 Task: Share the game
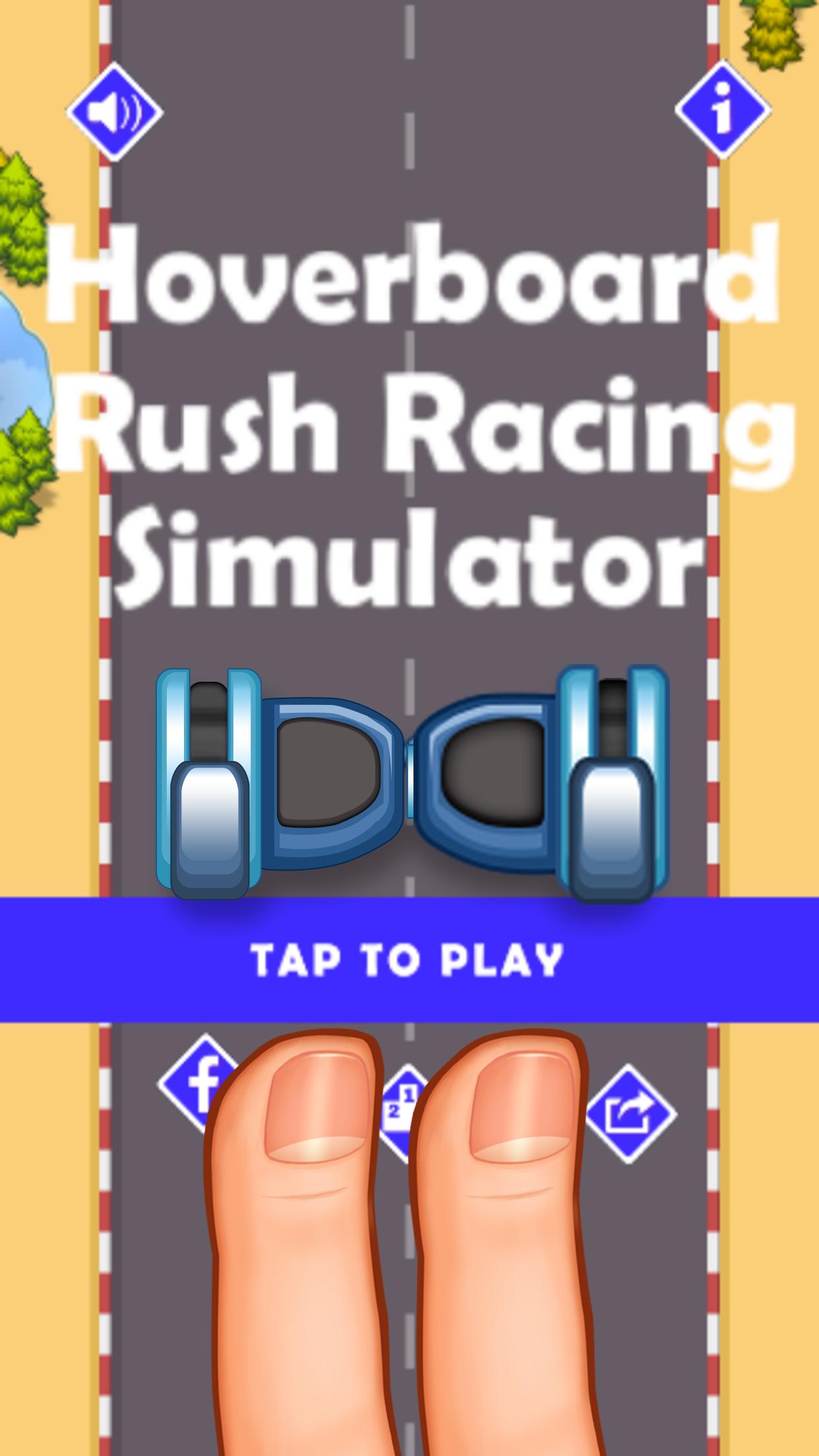[x=631, y=1114]
